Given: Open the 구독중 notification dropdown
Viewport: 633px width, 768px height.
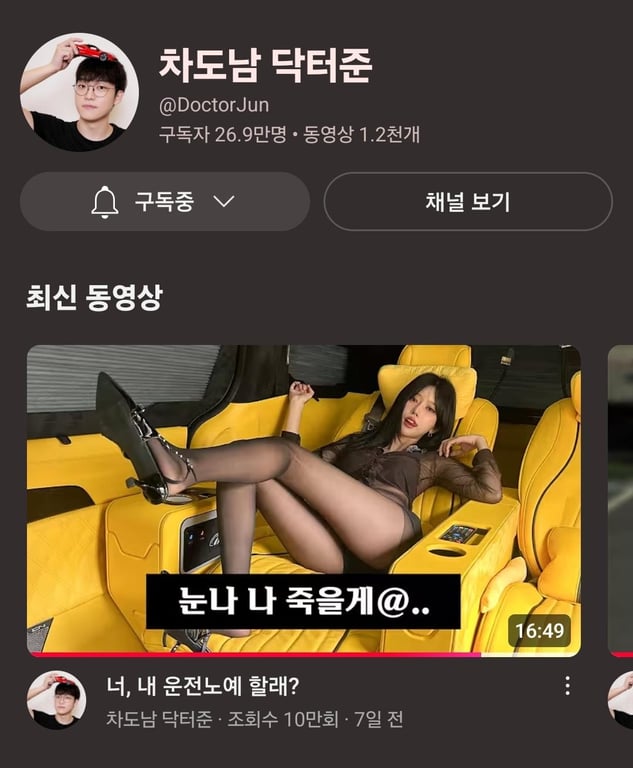Looking at the screenshot, I should pos(165,202).
